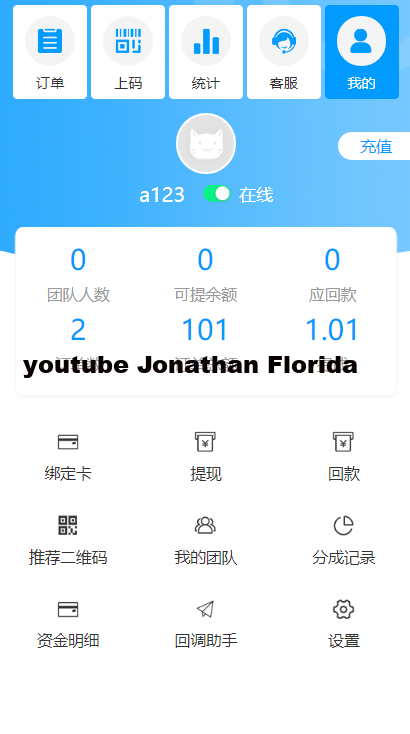Show the 推荐二维码 referral QR code

68,540
